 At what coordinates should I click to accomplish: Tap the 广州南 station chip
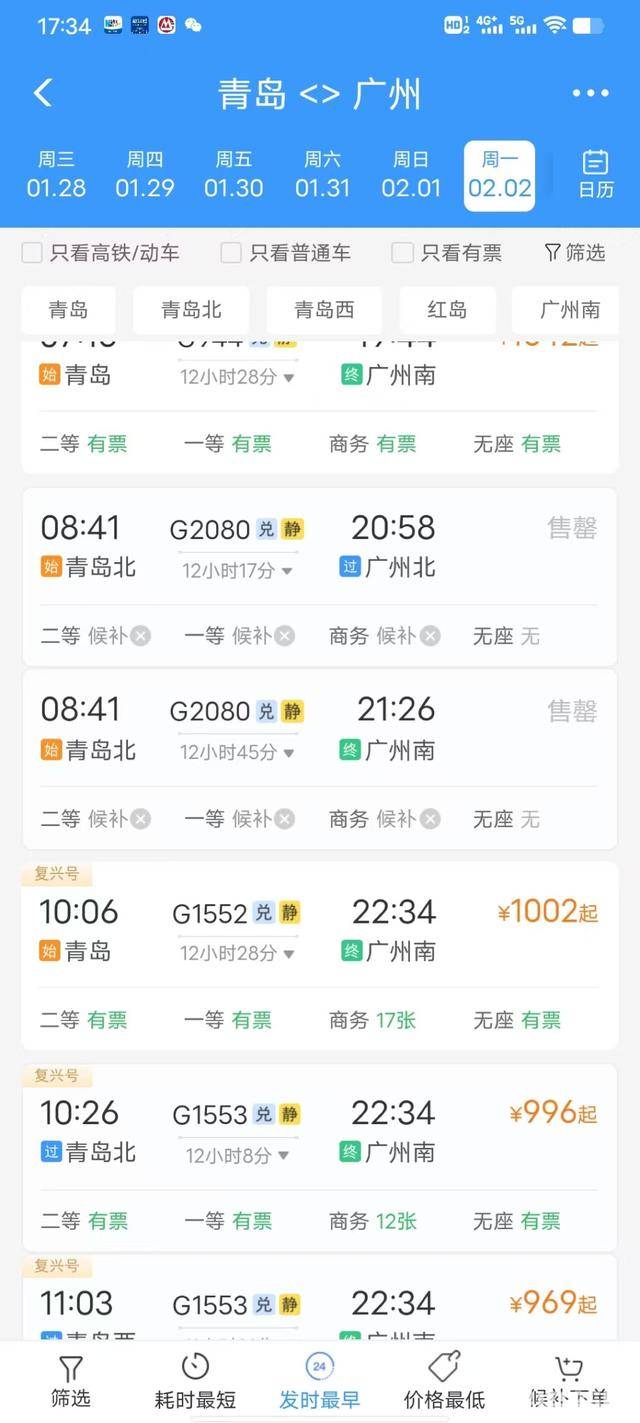coord(569,310)
